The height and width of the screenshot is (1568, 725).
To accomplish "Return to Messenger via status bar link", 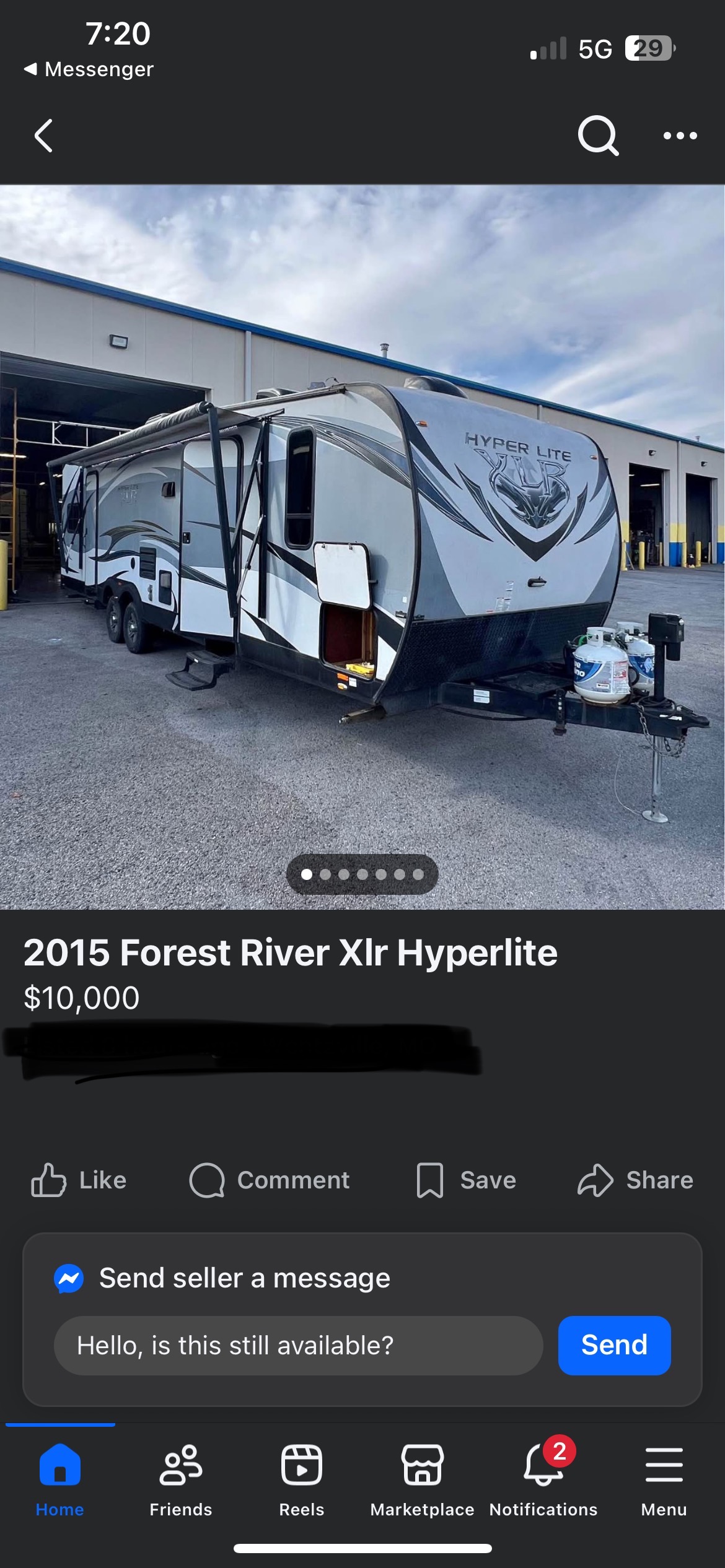I will (x=89, y=69).
